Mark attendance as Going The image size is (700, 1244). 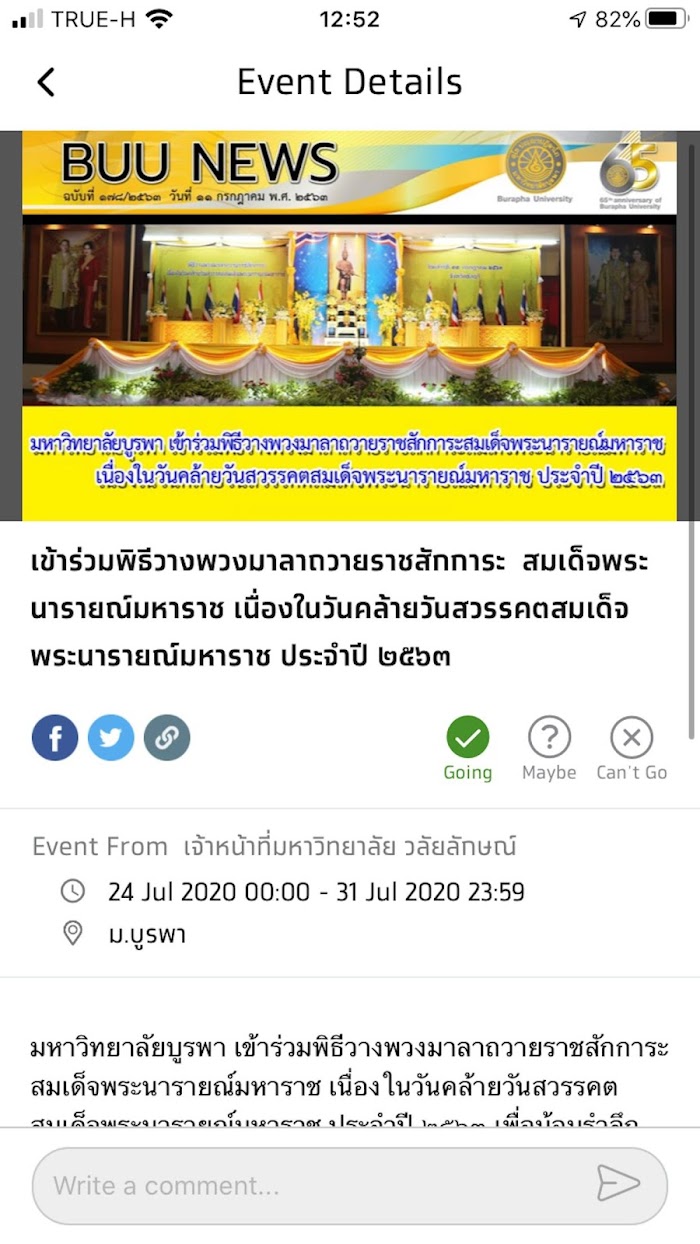[468, 749]
